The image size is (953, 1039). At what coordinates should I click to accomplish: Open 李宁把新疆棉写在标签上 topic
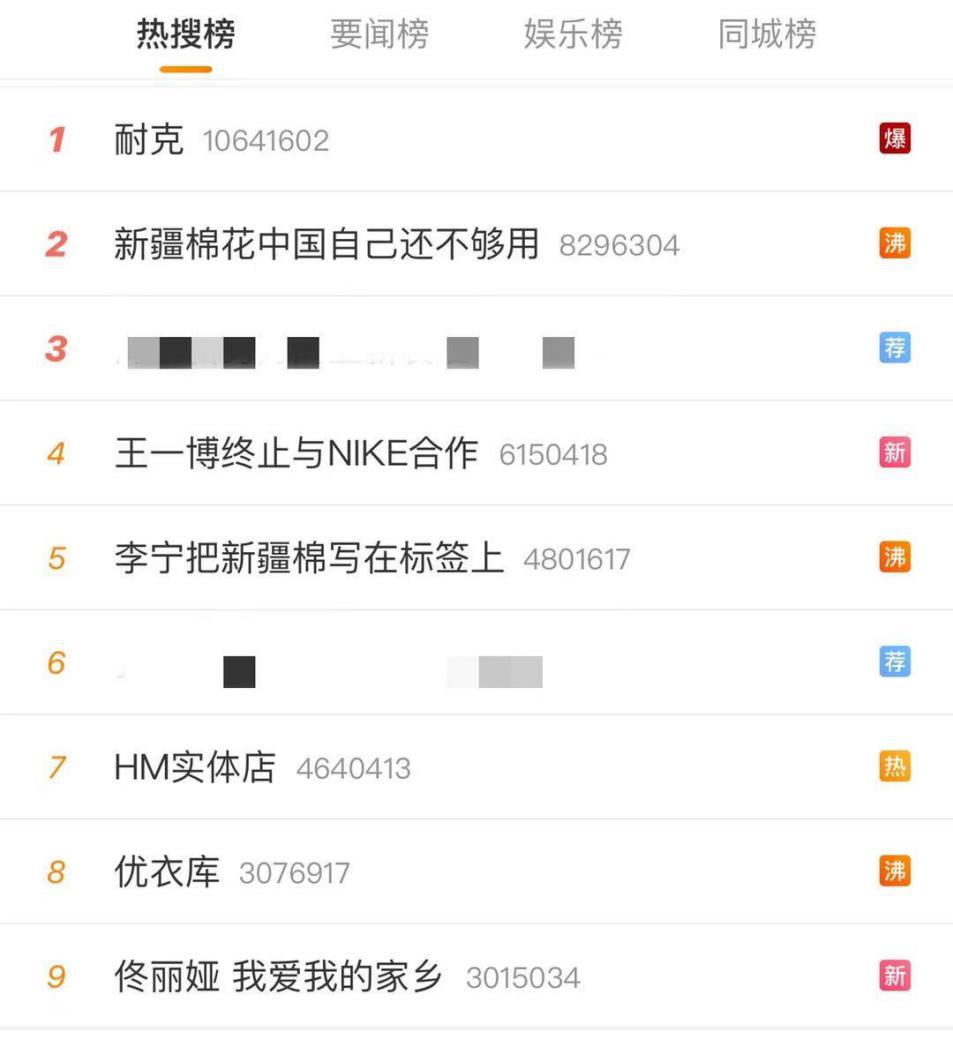309,558
